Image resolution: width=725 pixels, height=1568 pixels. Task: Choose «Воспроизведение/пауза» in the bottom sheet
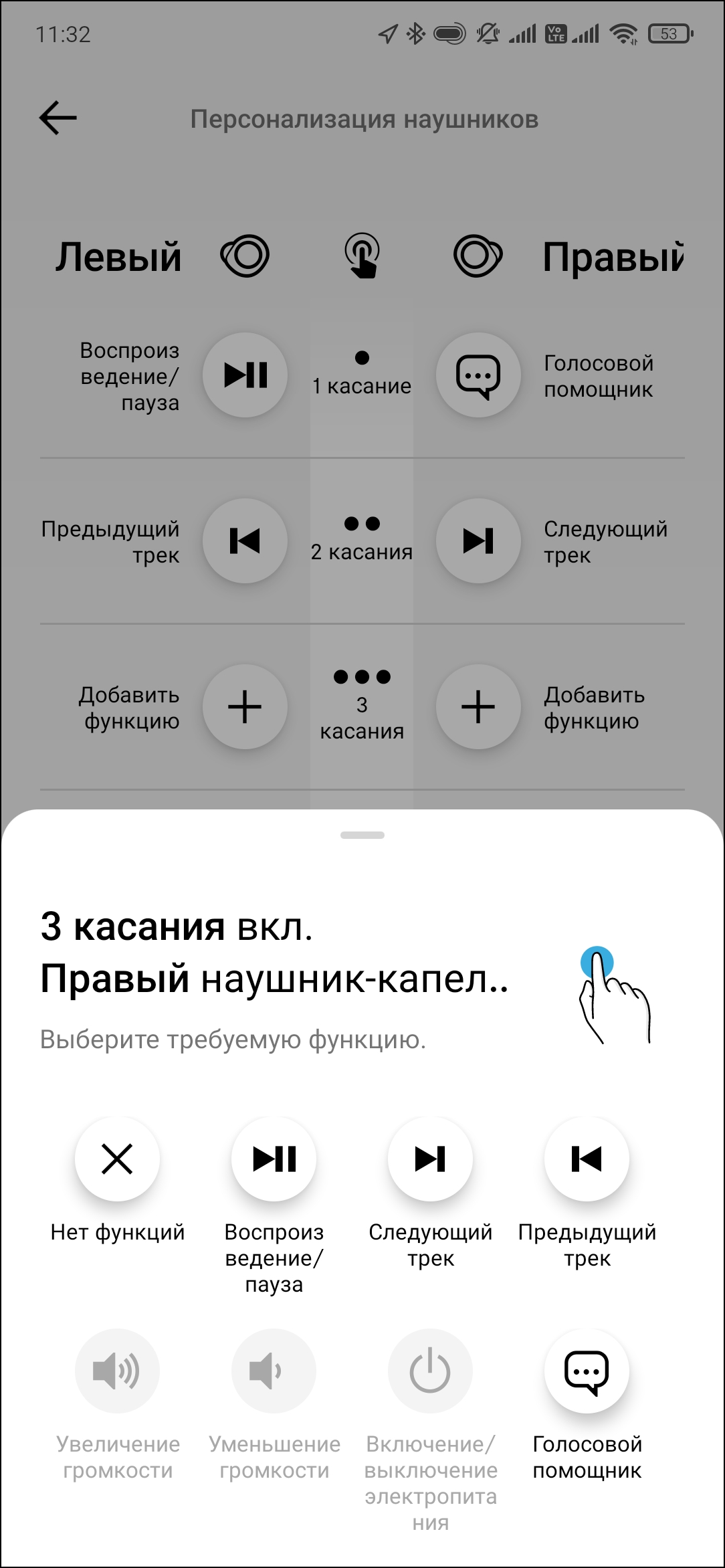(x=274, y=1159)
